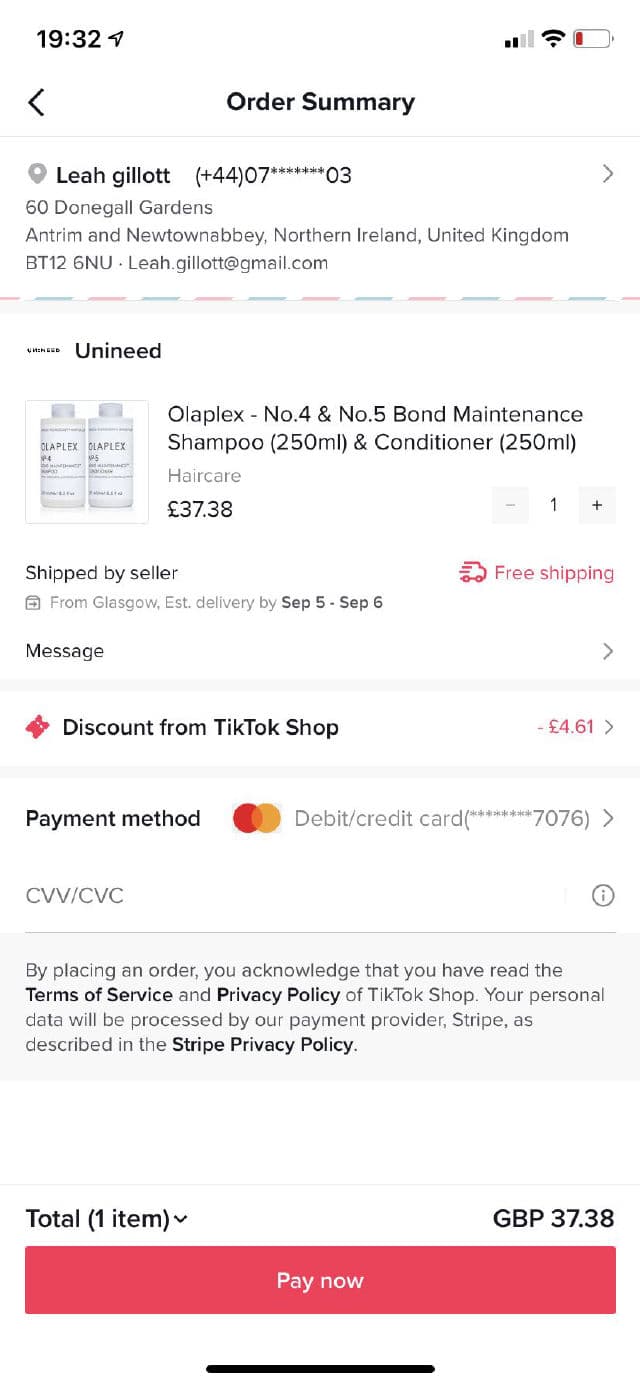Viewport: 640px width, 1385px height.
Task: Open the Olaplex product image
Action: [x=87, y=462]
